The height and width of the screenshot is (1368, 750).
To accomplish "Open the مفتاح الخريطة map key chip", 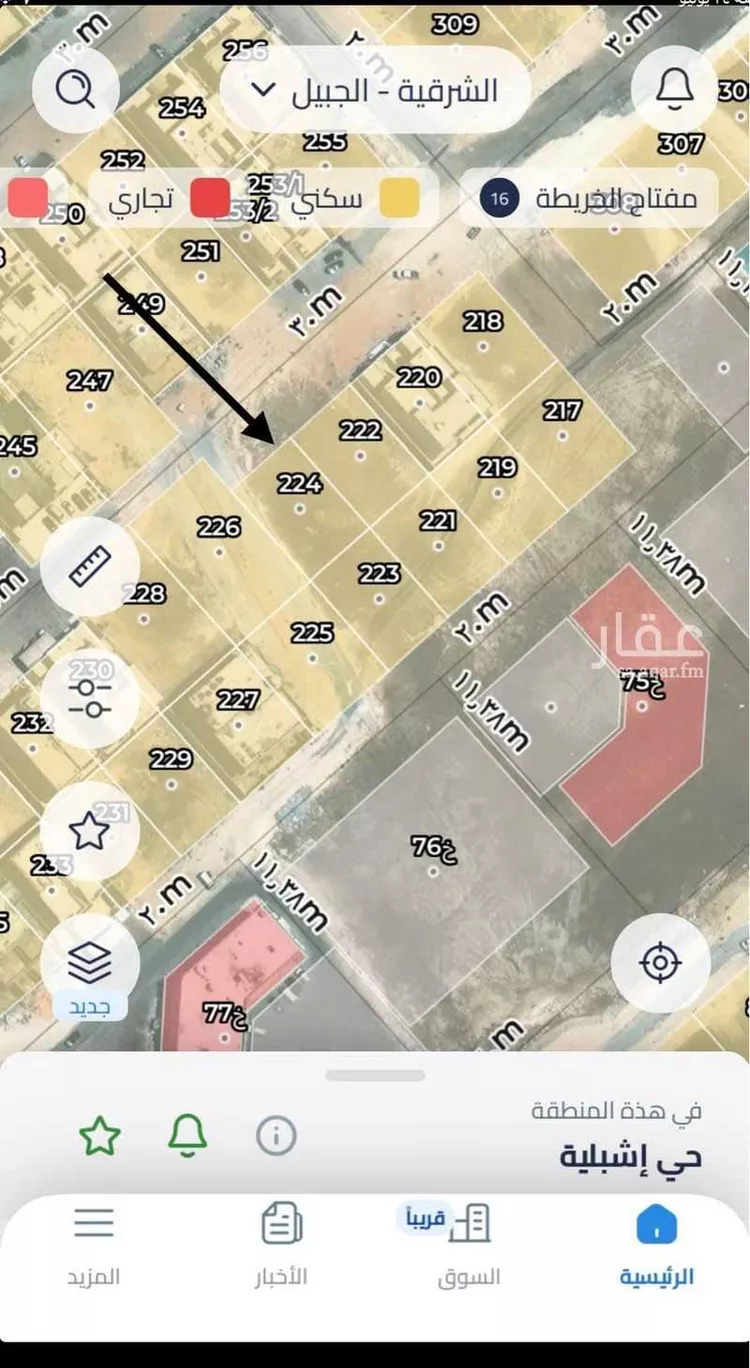I will click(x=588, y=198).
